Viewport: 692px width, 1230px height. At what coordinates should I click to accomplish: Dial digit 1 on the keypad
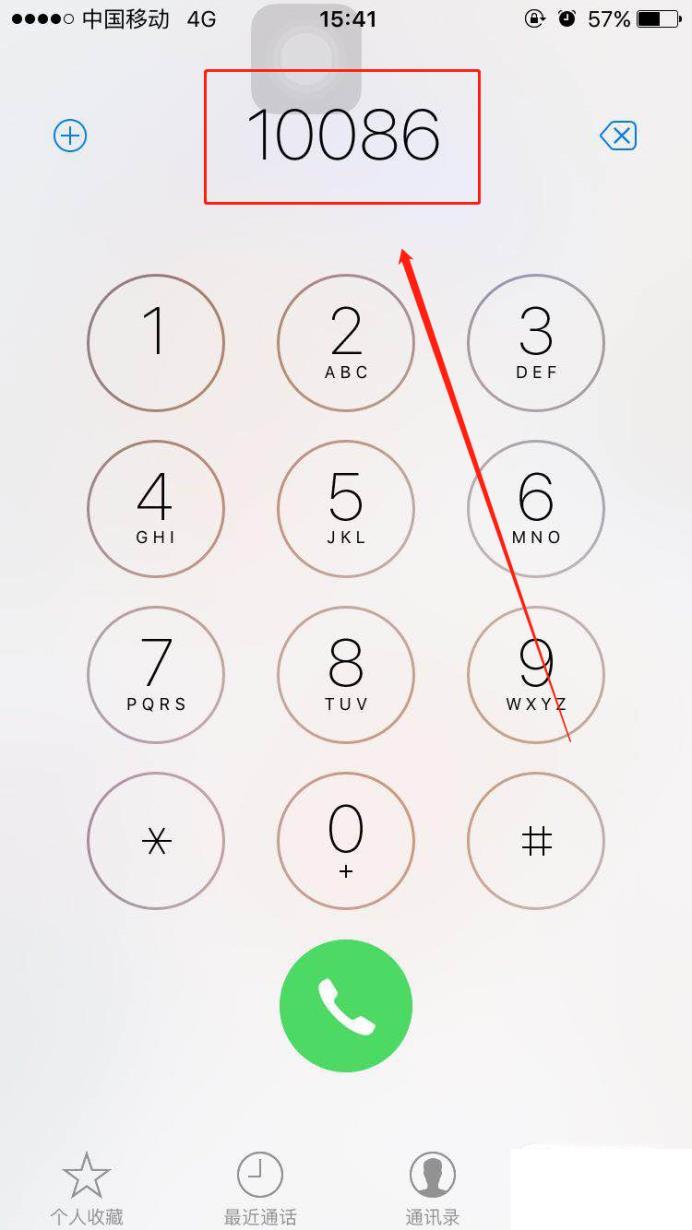pos(156,343)
